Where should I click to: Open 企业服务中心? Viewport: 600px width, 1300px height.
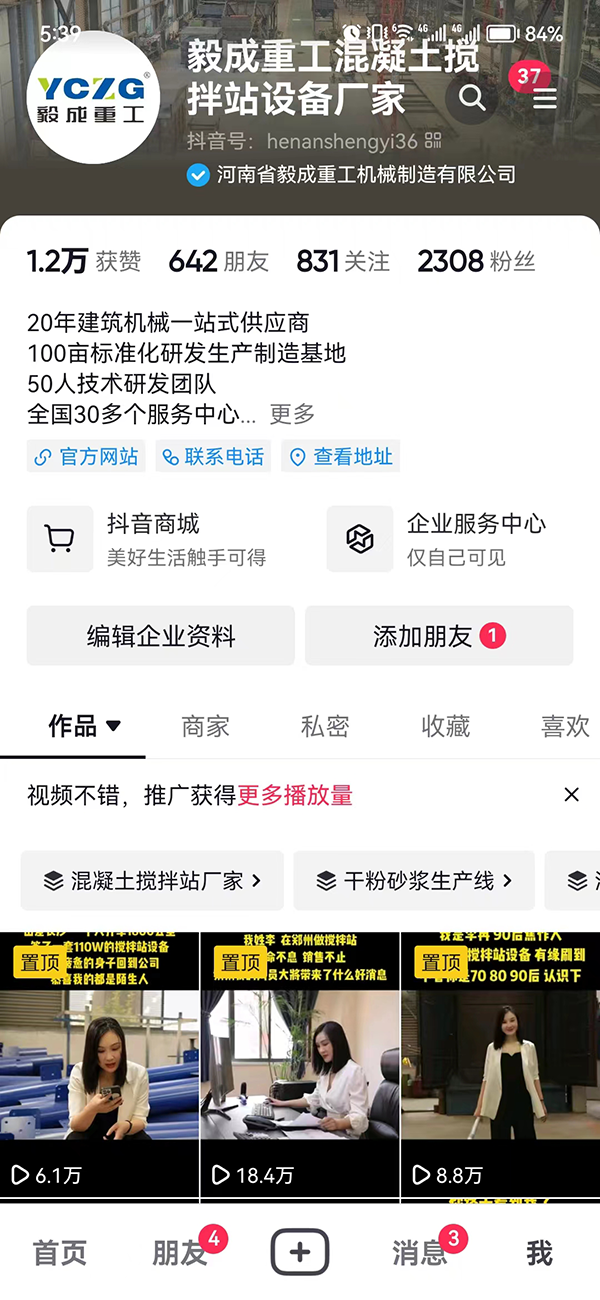point(450,539)
